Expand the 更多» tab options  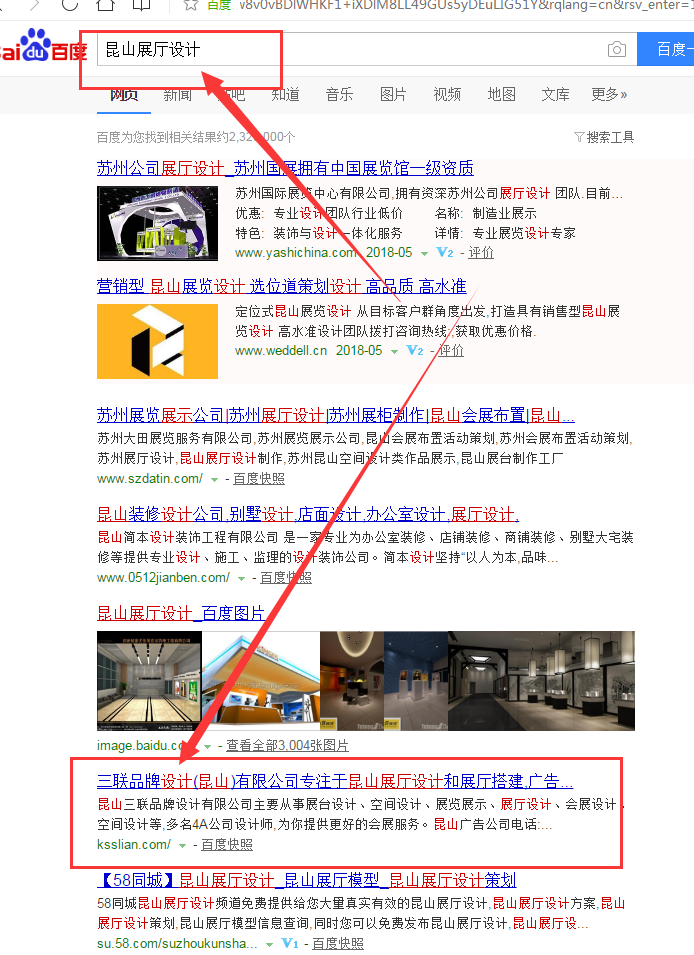coord(609,94)
